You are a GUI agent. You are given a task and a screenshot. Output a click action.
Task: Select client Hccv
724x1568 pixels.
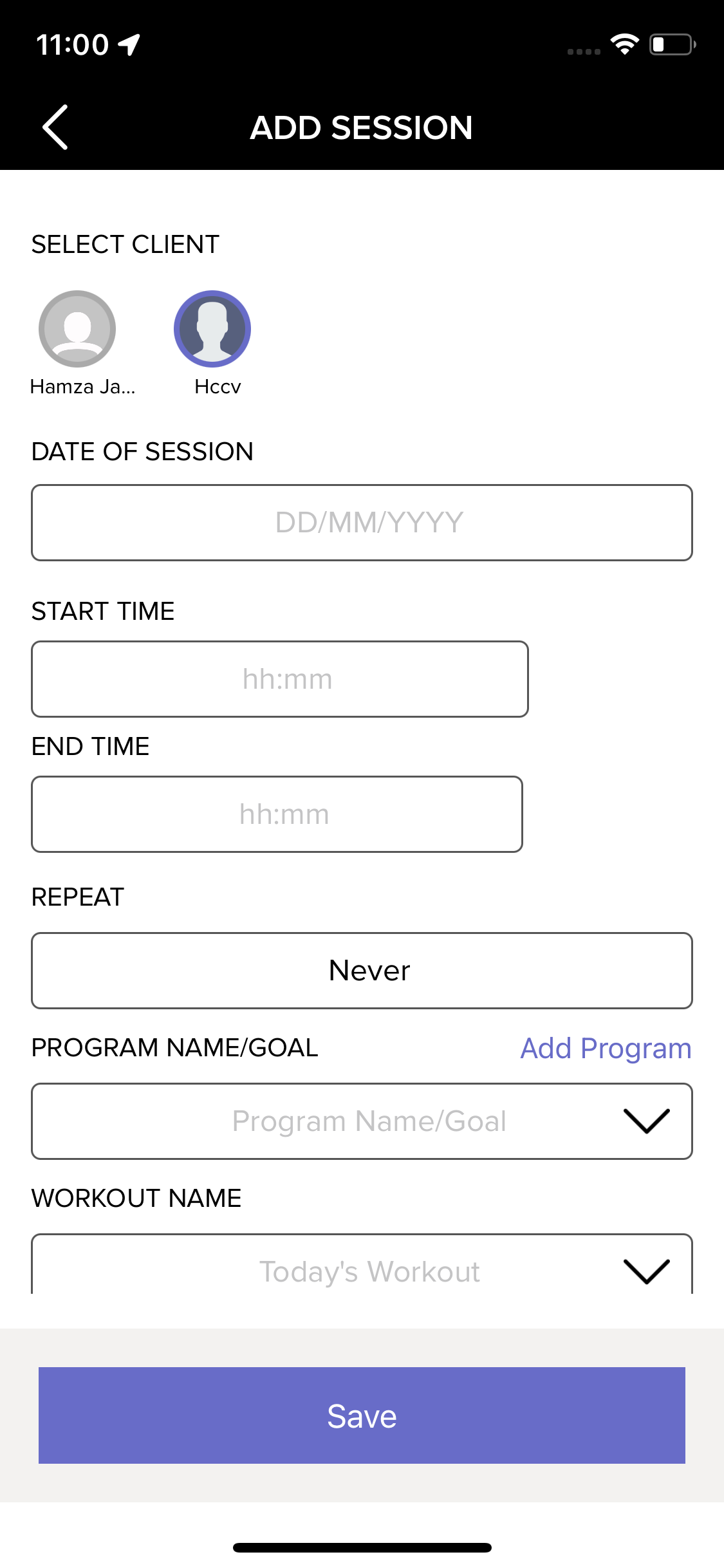212,329
